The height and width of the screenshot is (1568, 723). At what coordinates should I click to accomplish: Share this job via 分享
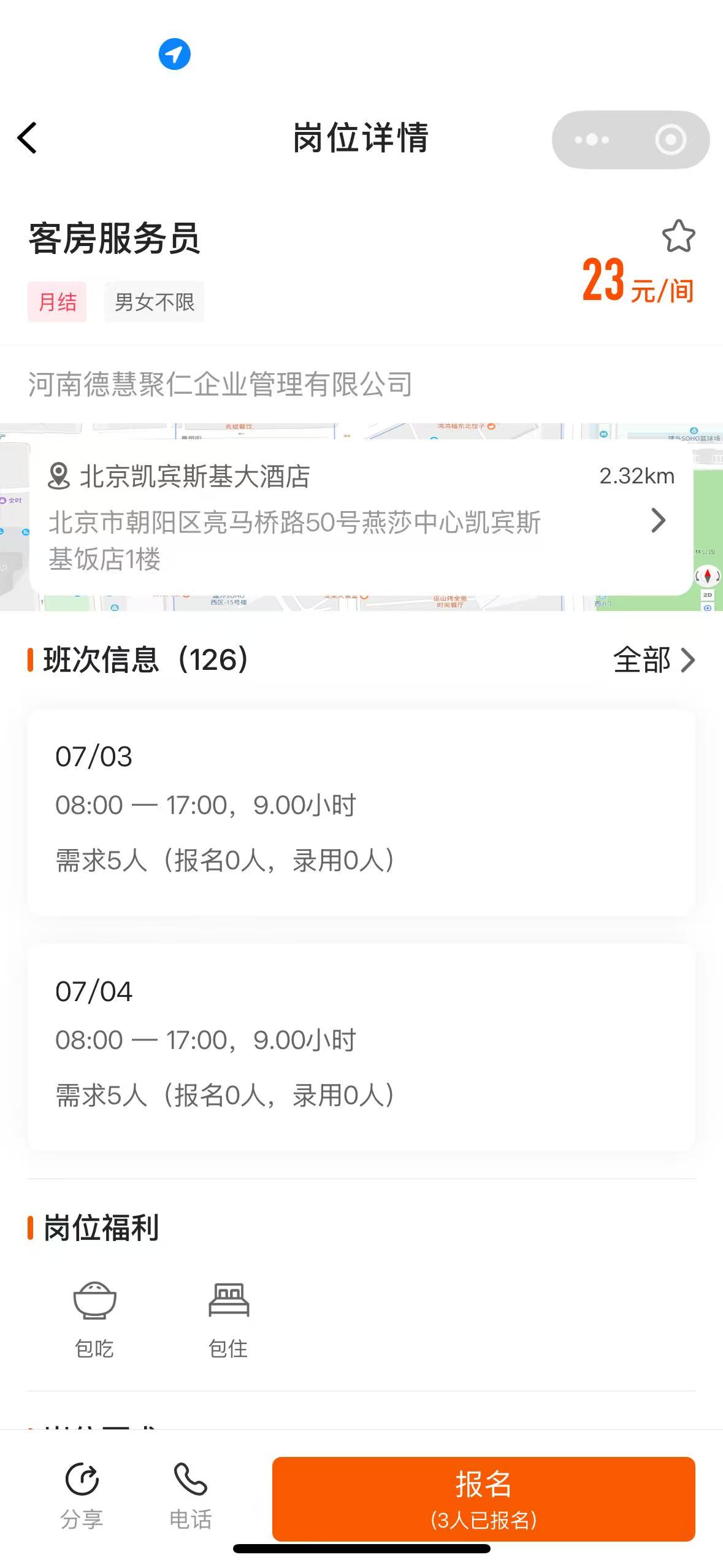click(x=82, y=1495)
